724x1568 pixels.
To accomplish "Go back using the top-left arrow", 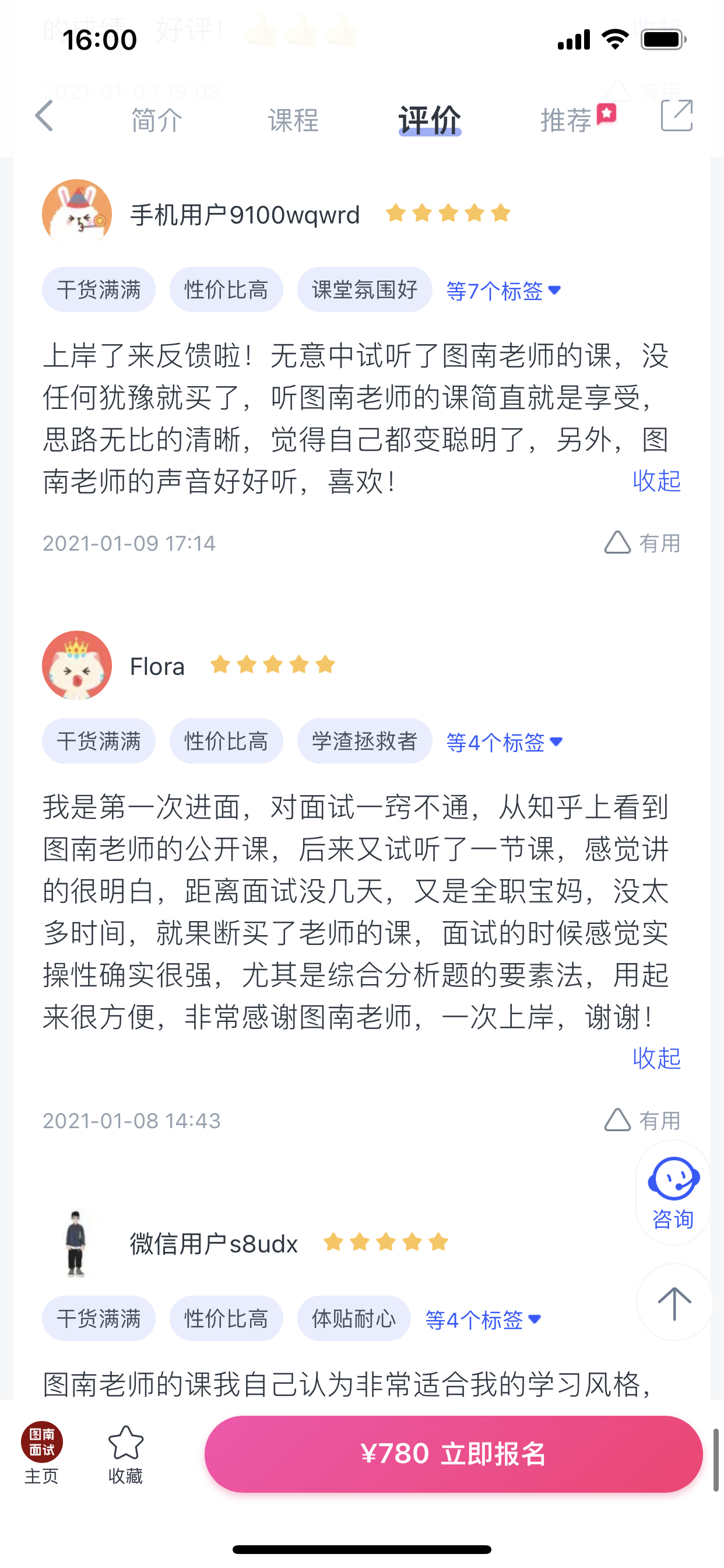I will point(45,116).
